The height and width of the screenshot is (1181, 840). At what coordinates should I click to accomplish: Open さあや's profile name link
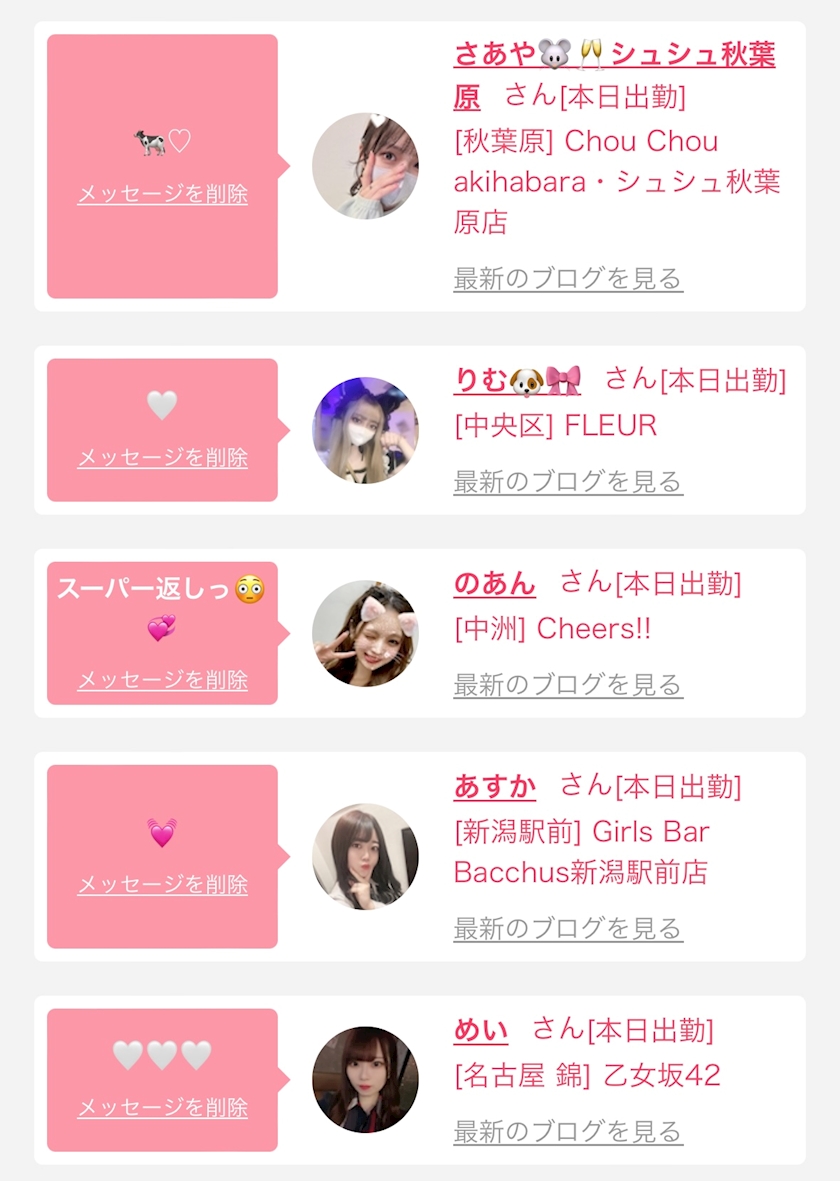point(614,54)
